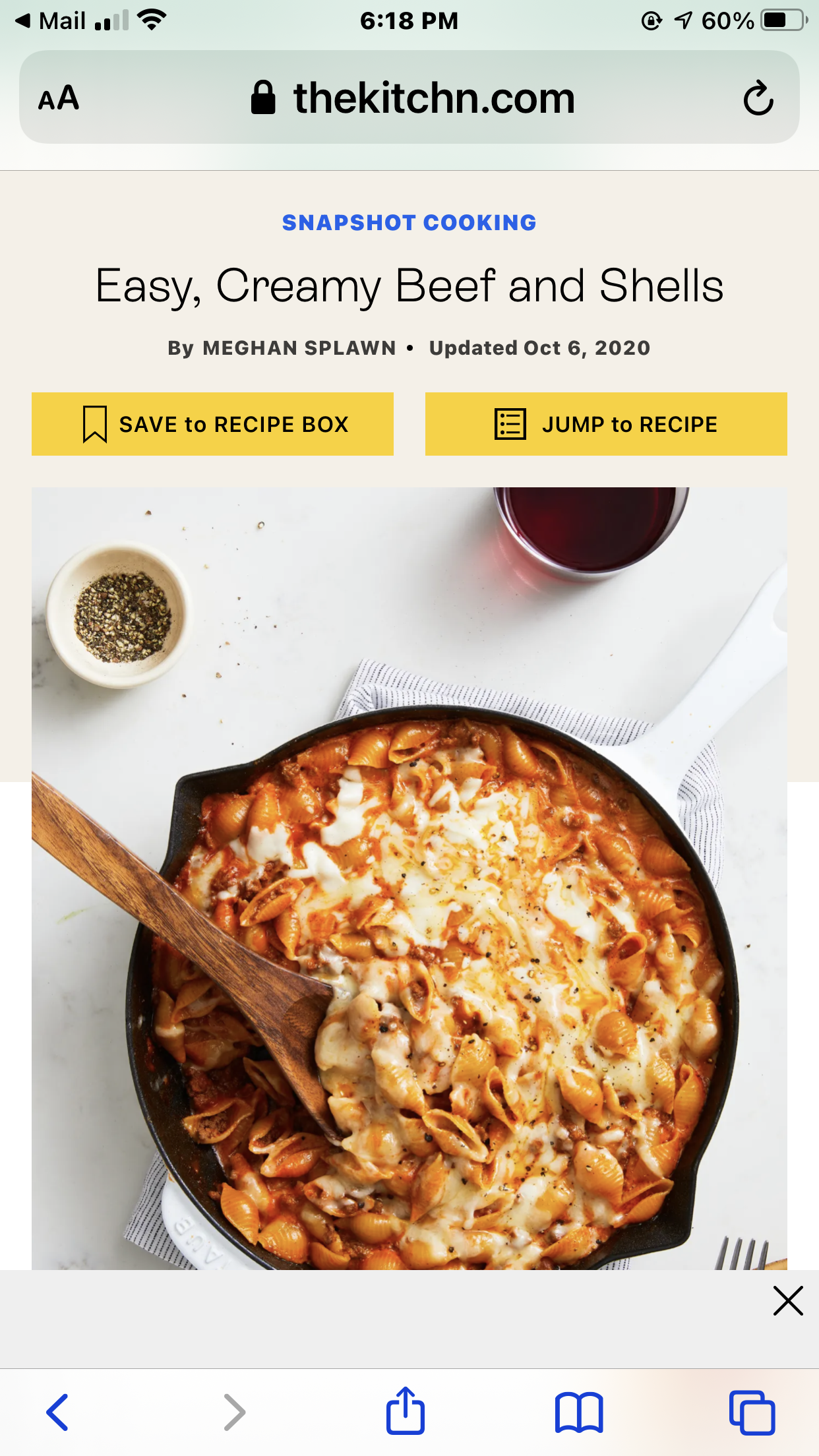819x1456 pixels.
Task: Open Safari bookmarks
Action: [x=578, y=1412]
